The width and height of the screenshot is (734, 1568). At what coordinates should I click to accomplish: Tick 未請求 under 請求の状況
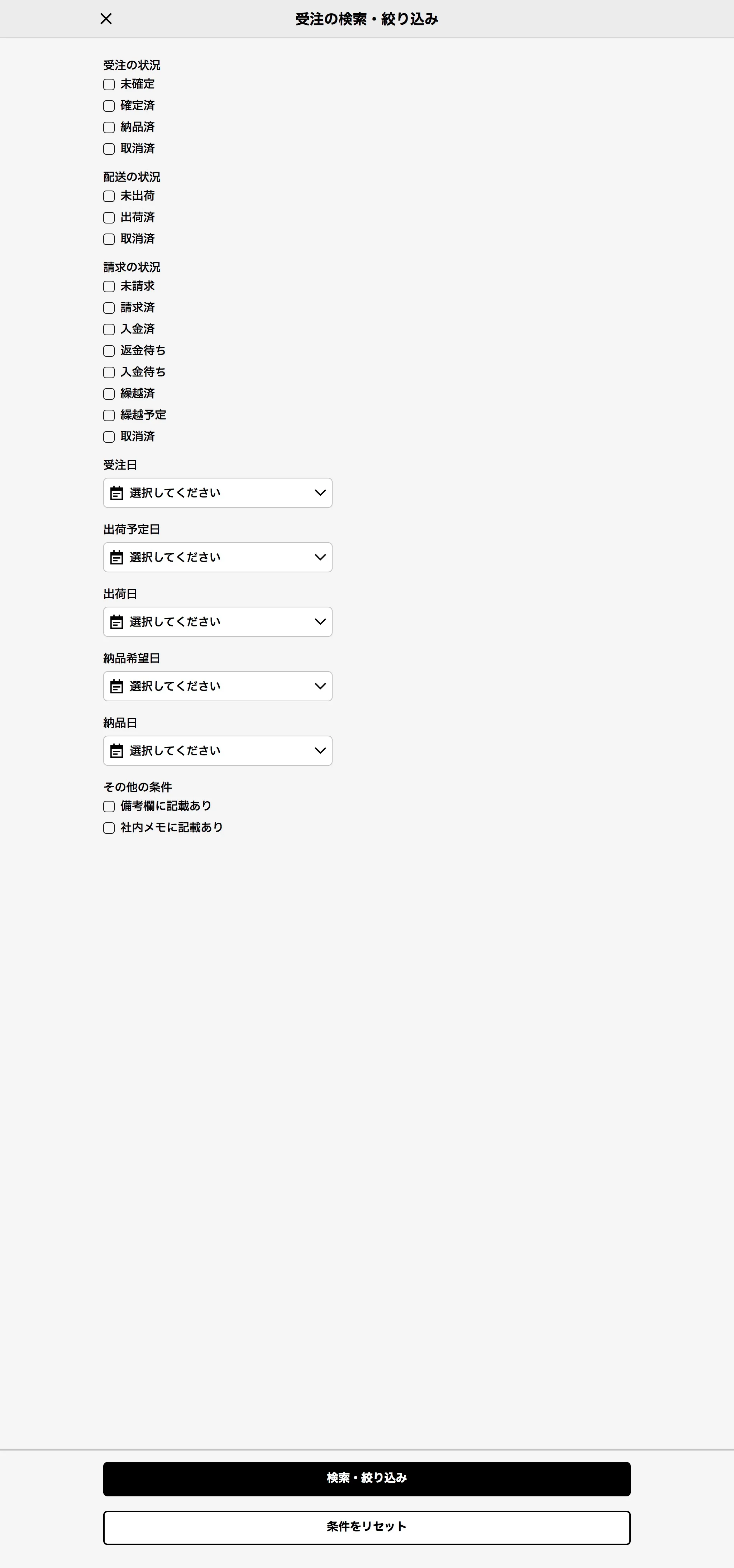click(x=109, y=287)
